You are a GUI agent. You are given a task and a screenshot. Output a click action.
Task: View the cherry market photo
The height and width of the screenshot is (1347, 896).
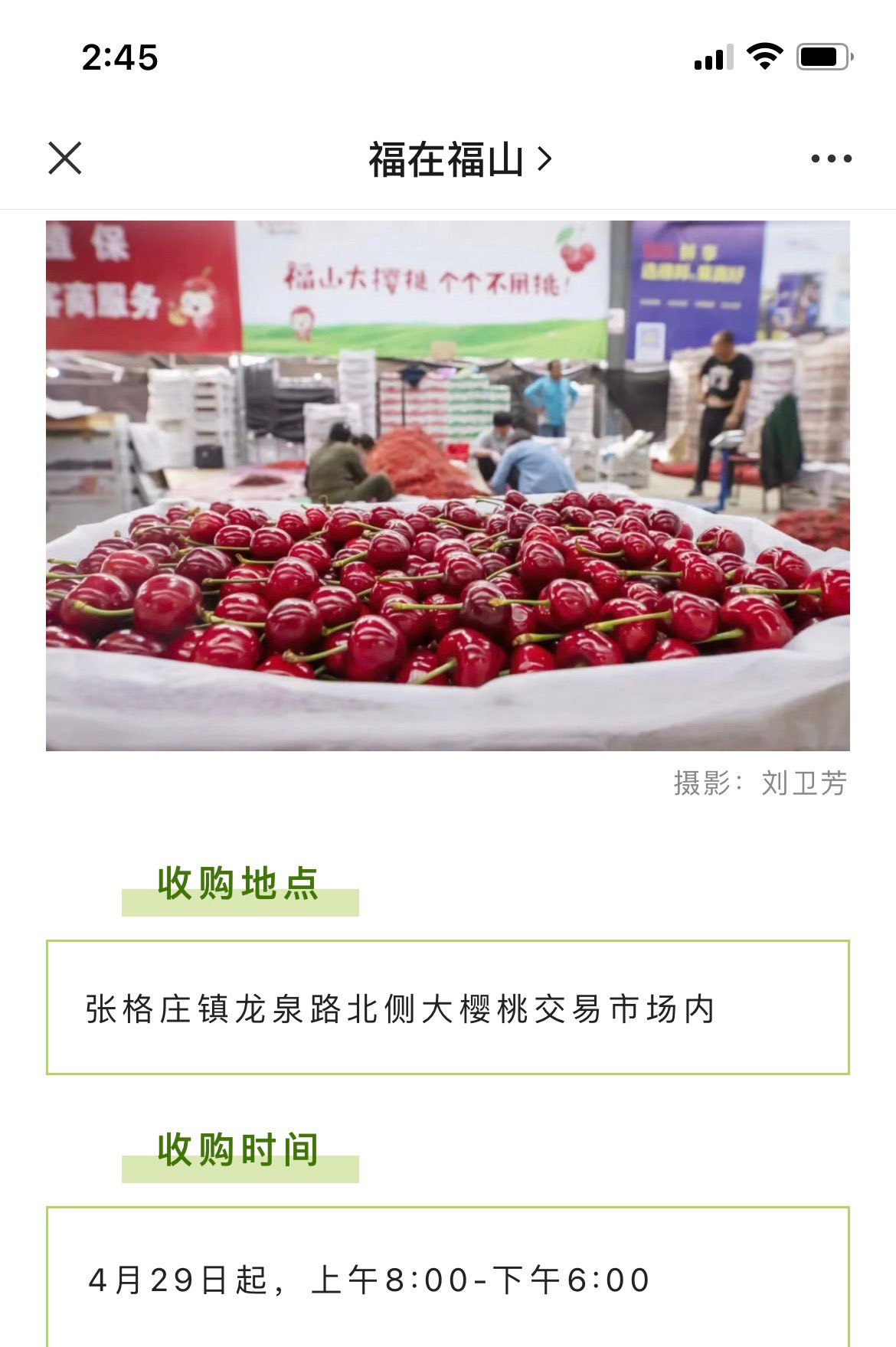pos(448,486)
